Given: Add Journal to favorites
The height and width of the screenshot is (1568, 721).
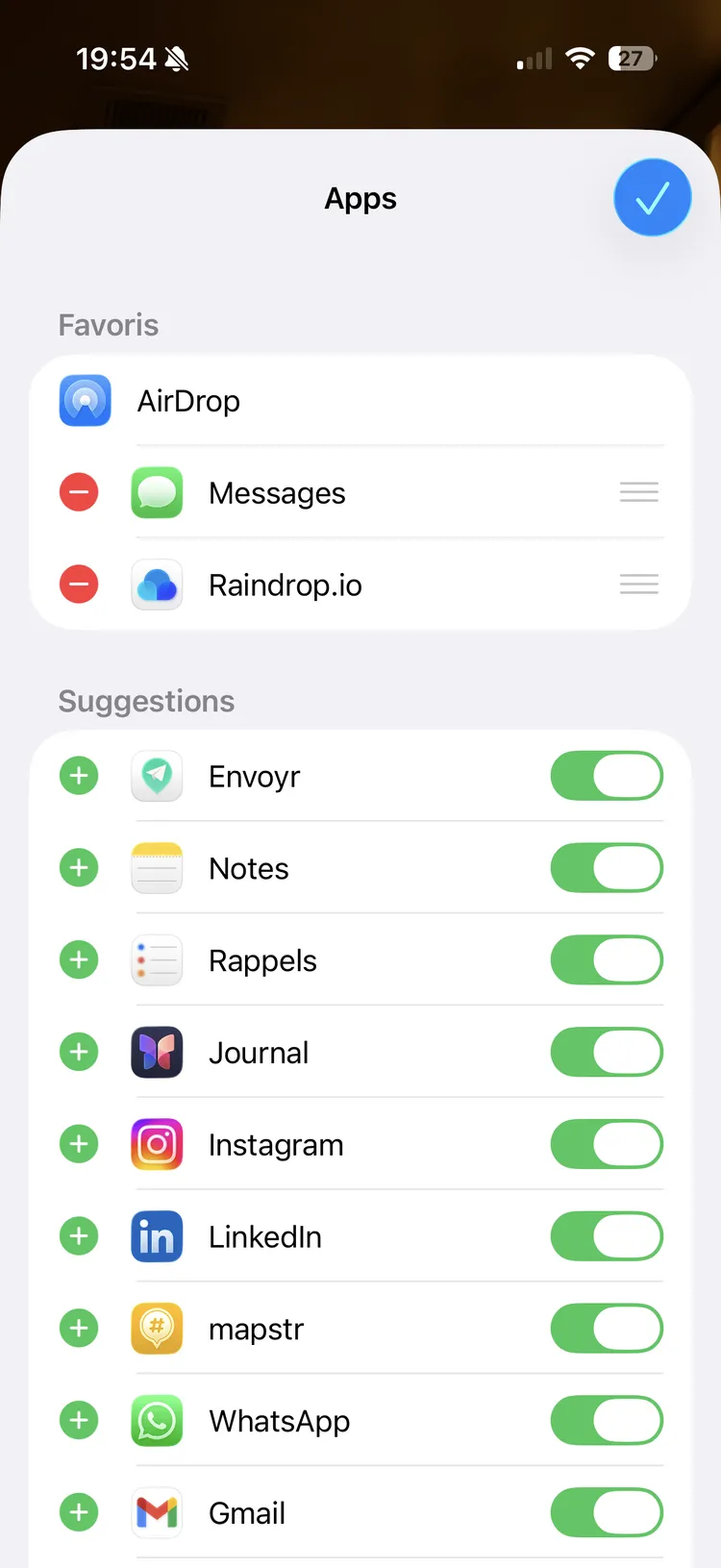Looking at the screenshot, I should click(x=79, y=1052).
